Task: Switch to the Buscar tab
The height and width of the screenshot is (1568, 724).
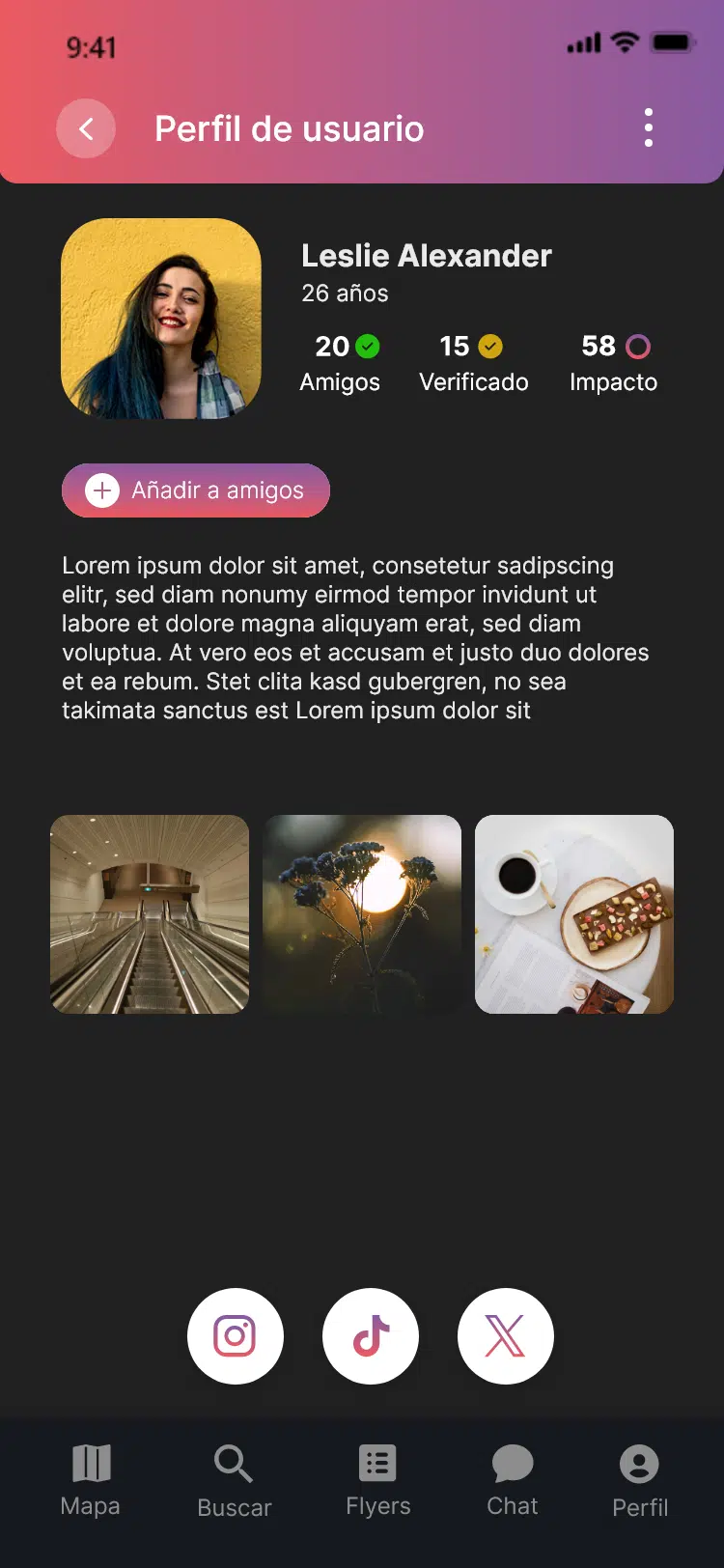Action: [234, 1480]
